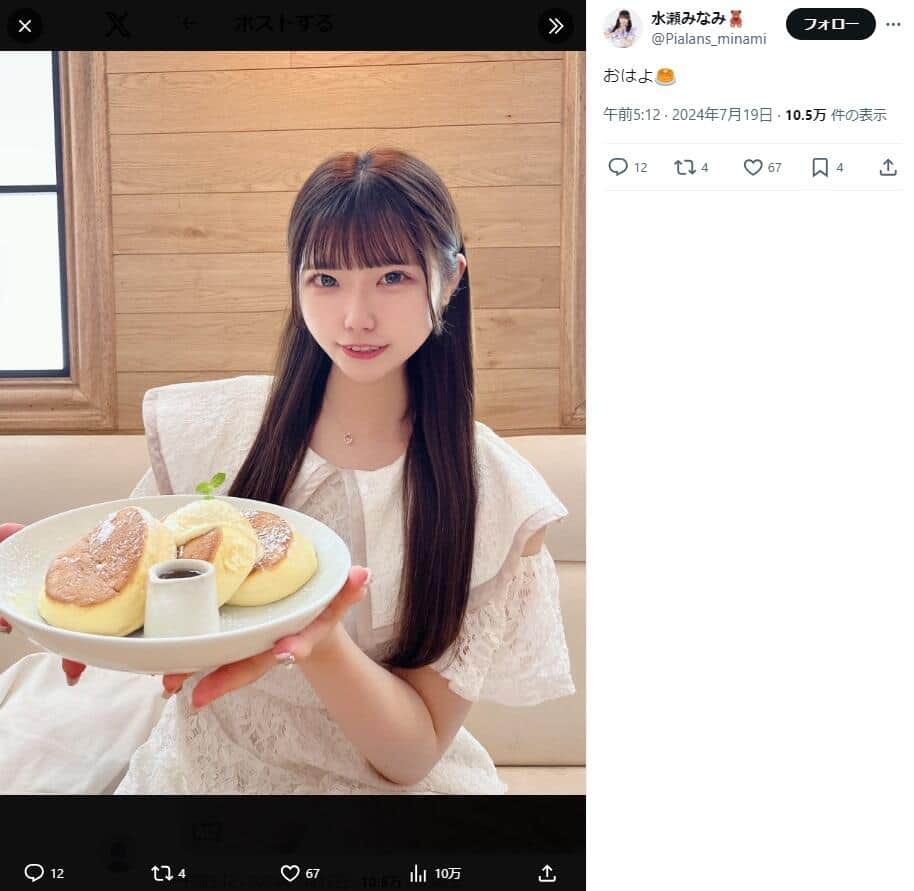Screen dimensions: 914x891
Task: Bookmark this post
Action: [820, 167]
